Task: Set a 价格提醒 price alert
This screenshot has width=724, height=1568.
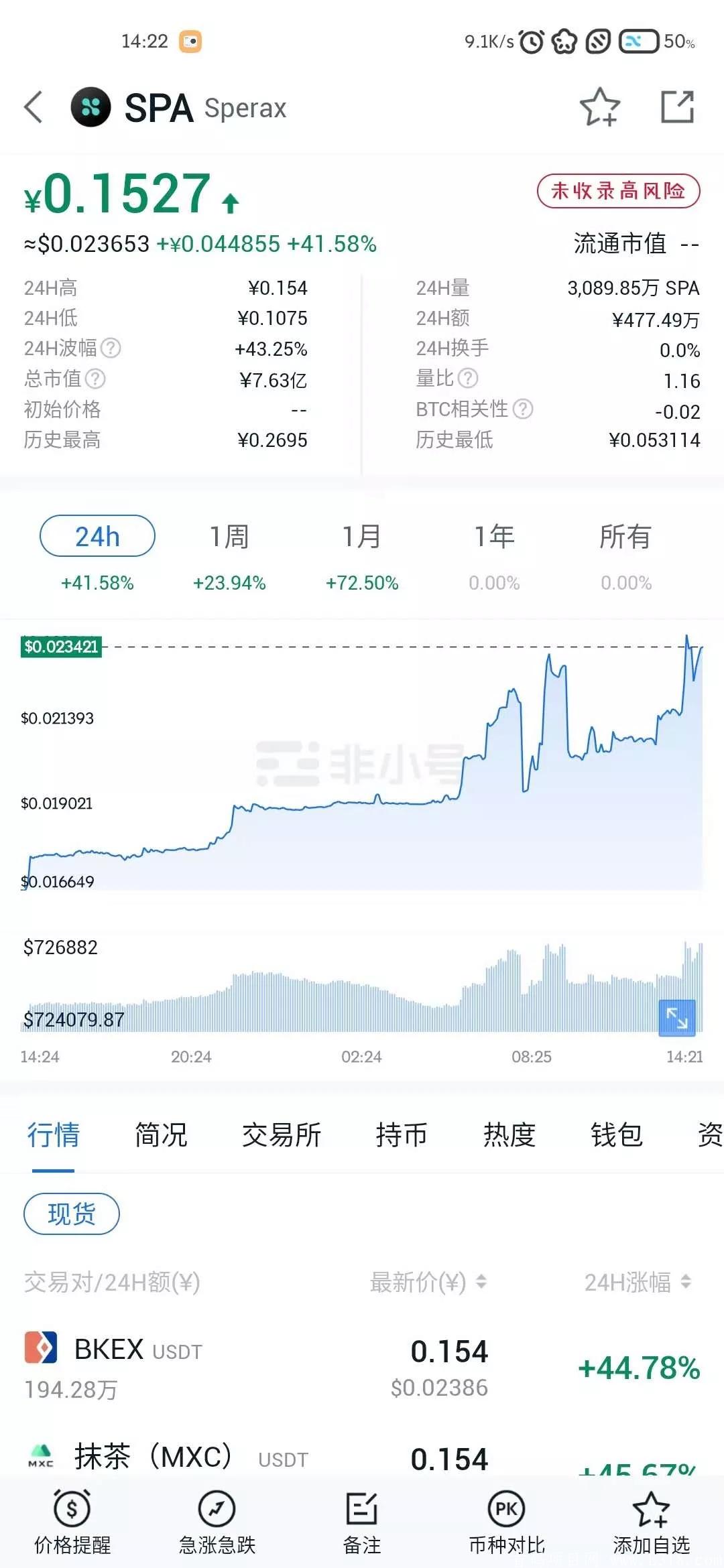Action: 72,1521
